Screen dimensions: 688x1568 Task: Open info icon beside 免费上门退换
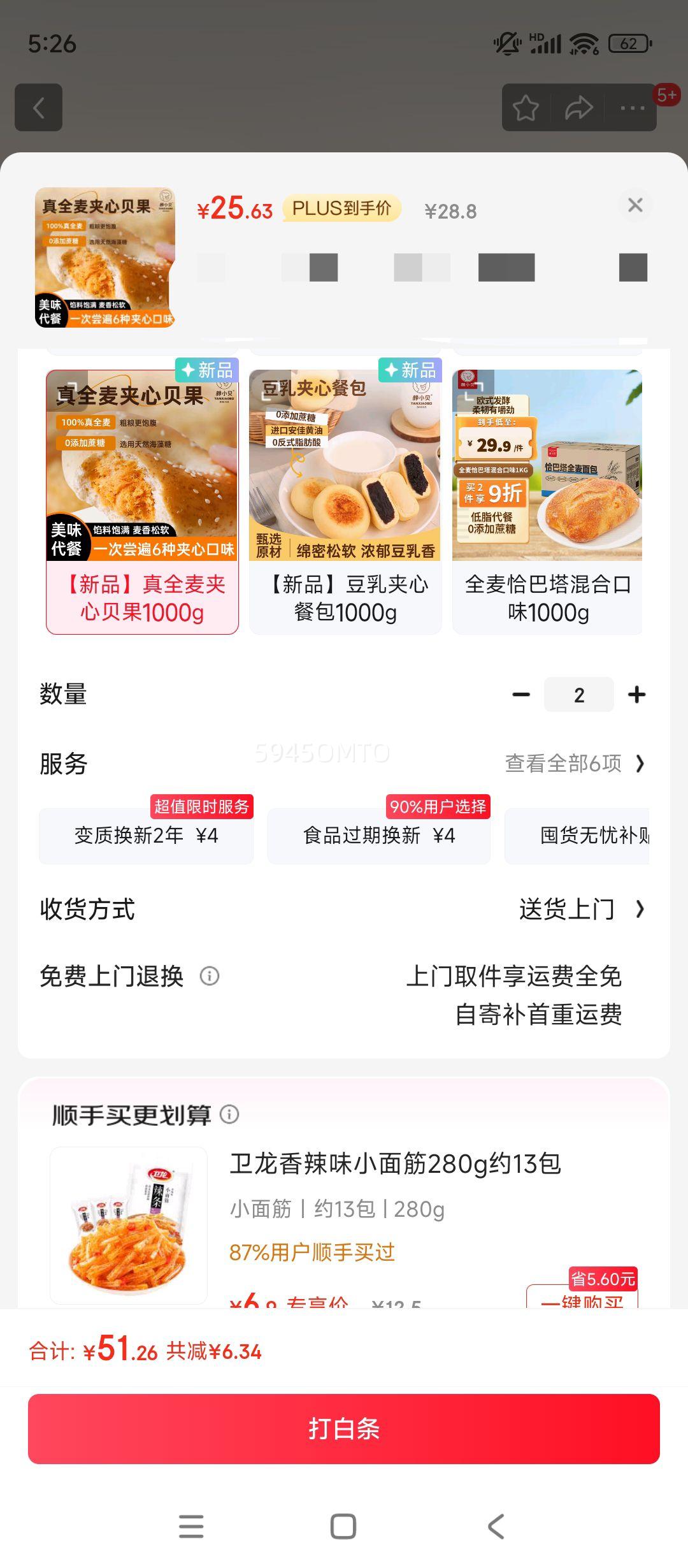click(x=210, y=976)
